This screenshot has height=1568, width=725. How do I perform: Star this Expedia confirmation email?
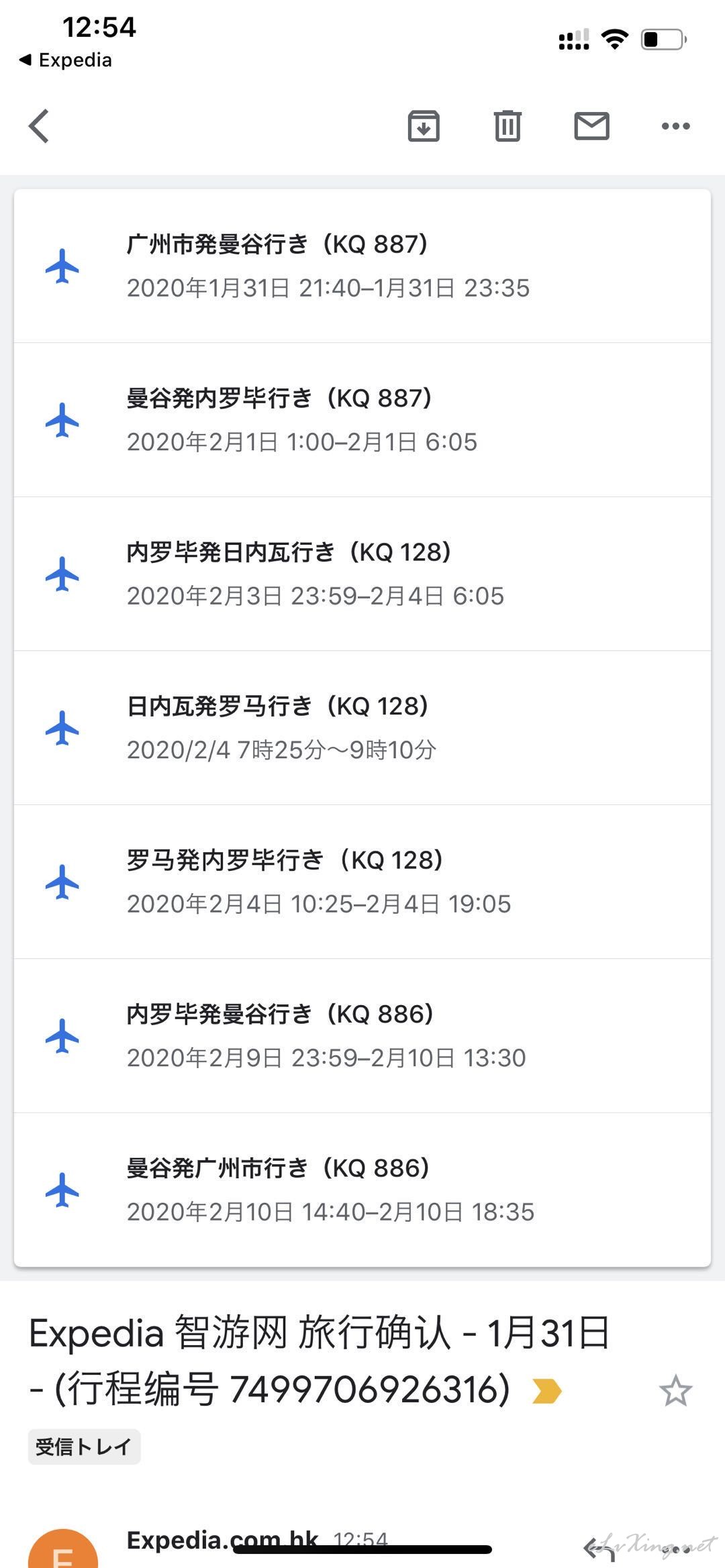click(675, 1391)
